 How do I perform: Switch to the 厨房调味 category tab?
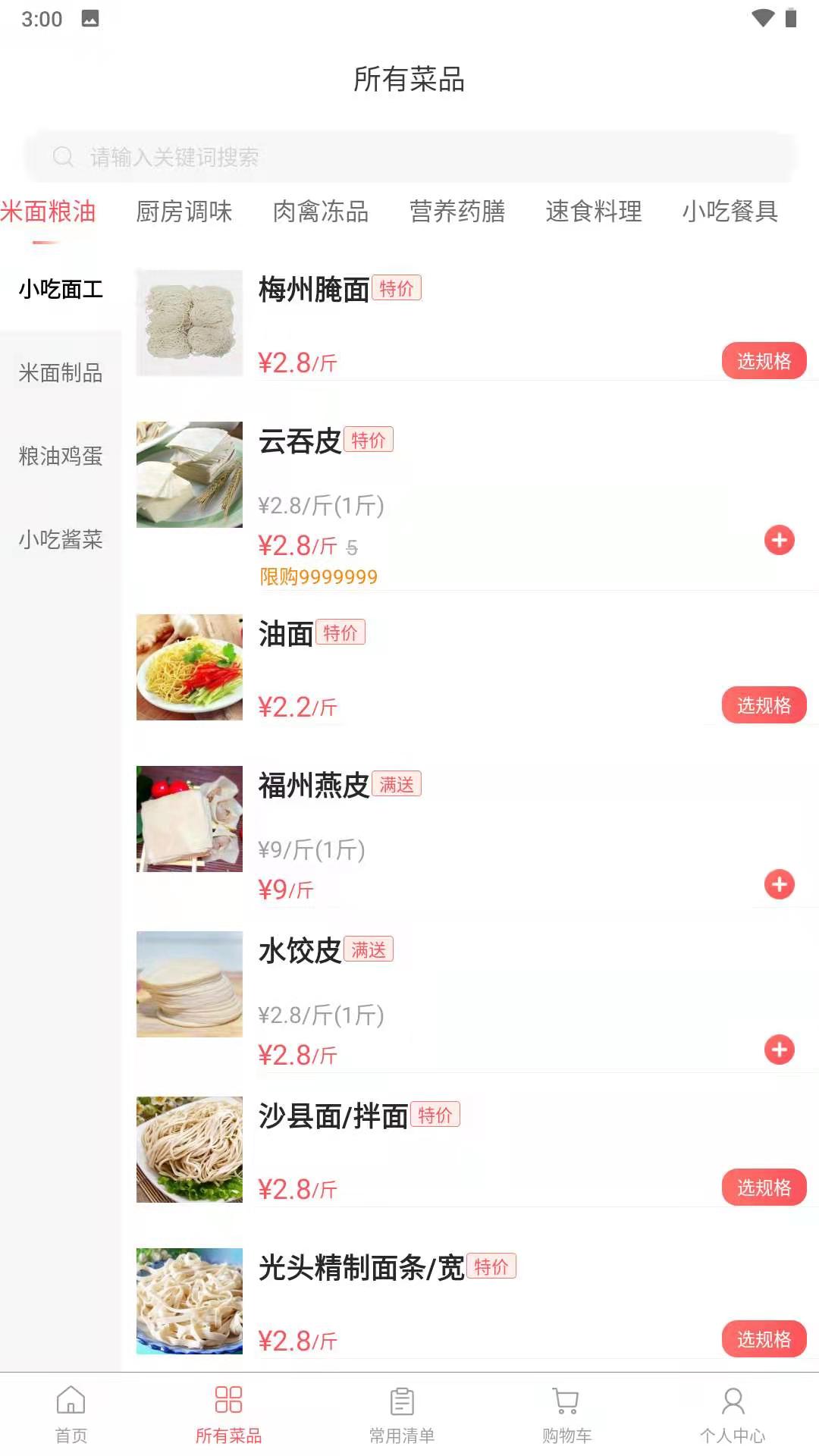click(184, 212)
